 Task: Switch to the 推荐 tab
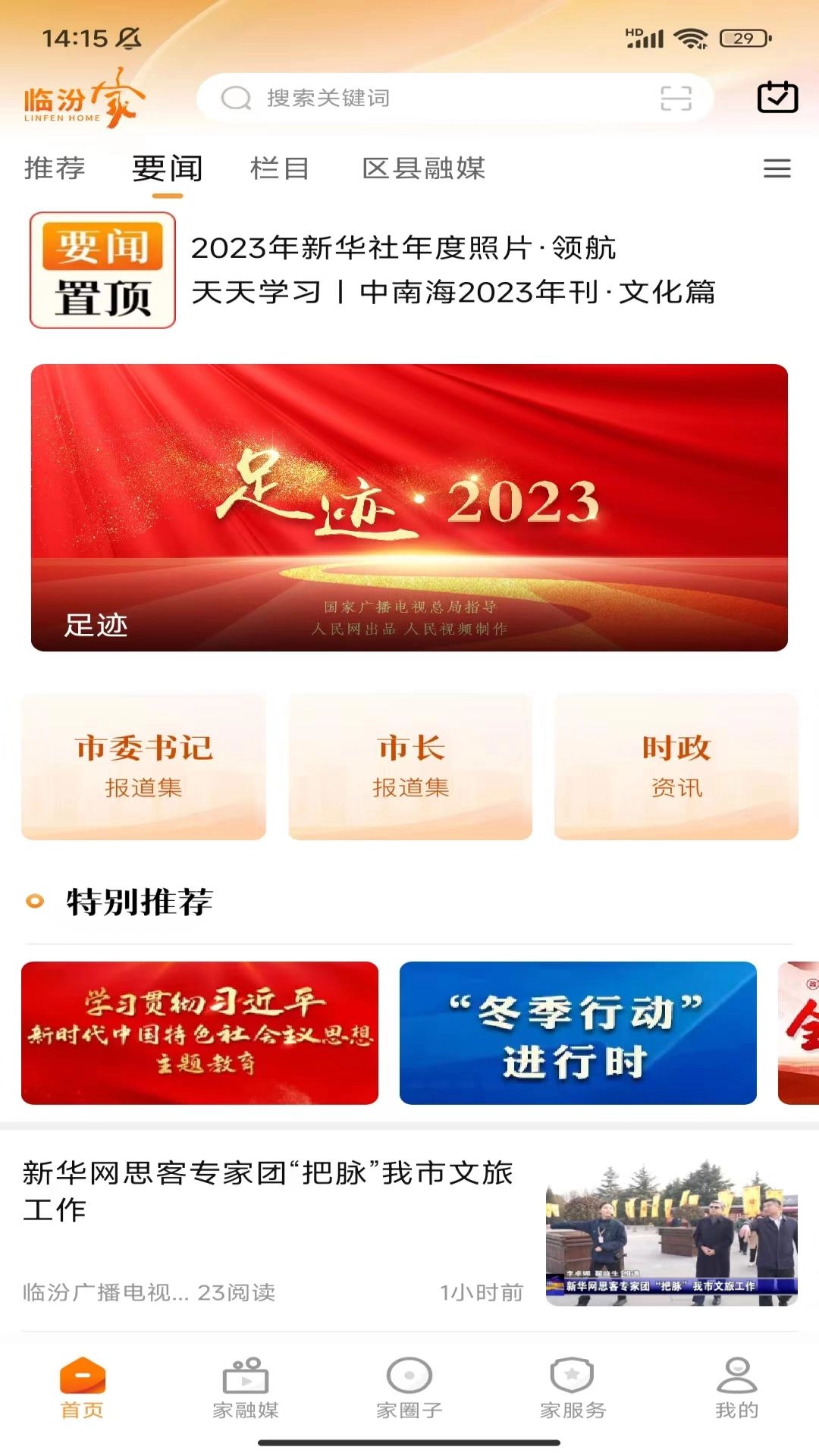55,168
